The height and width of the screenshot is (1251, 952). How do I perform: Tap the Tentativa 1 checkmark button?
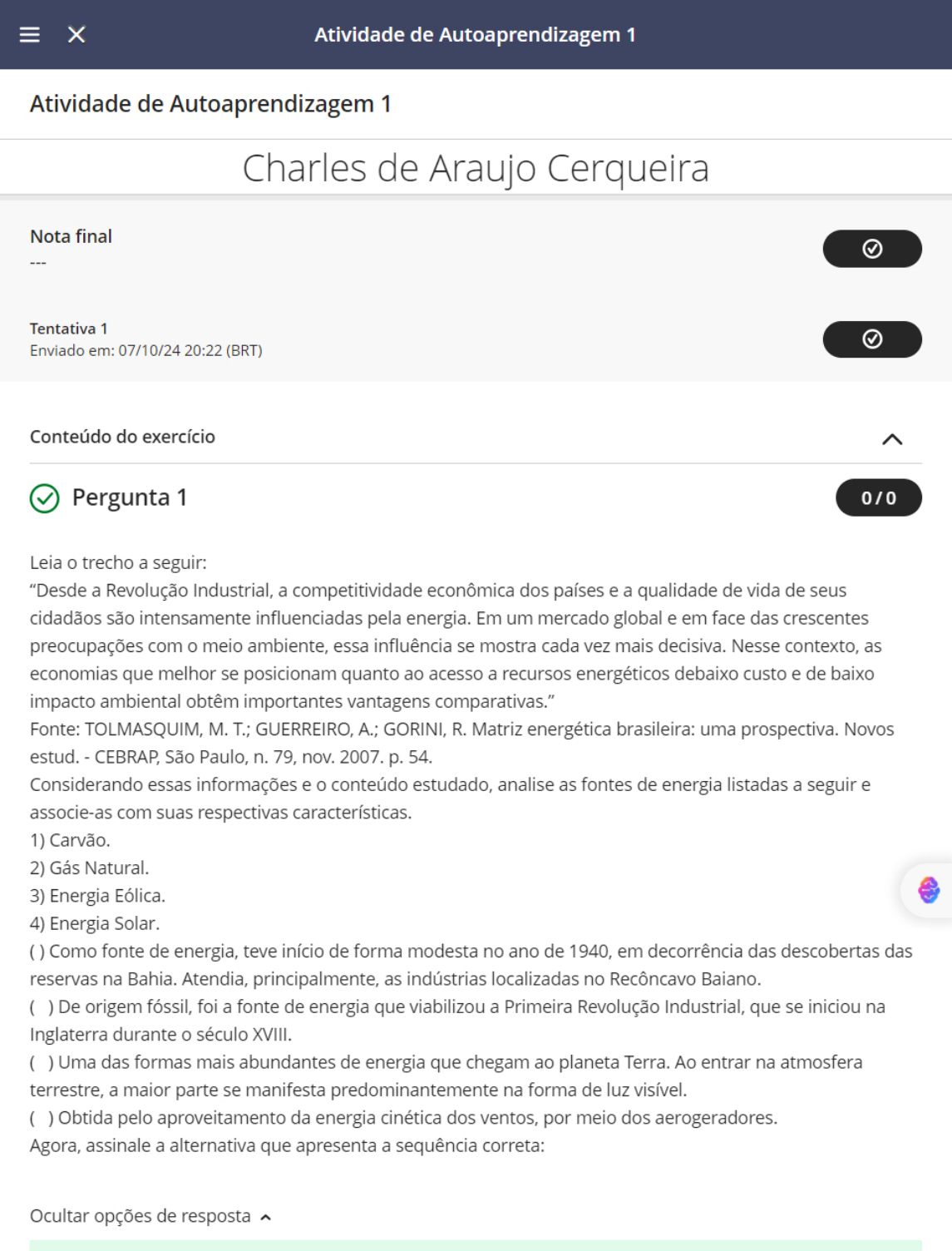871,339
